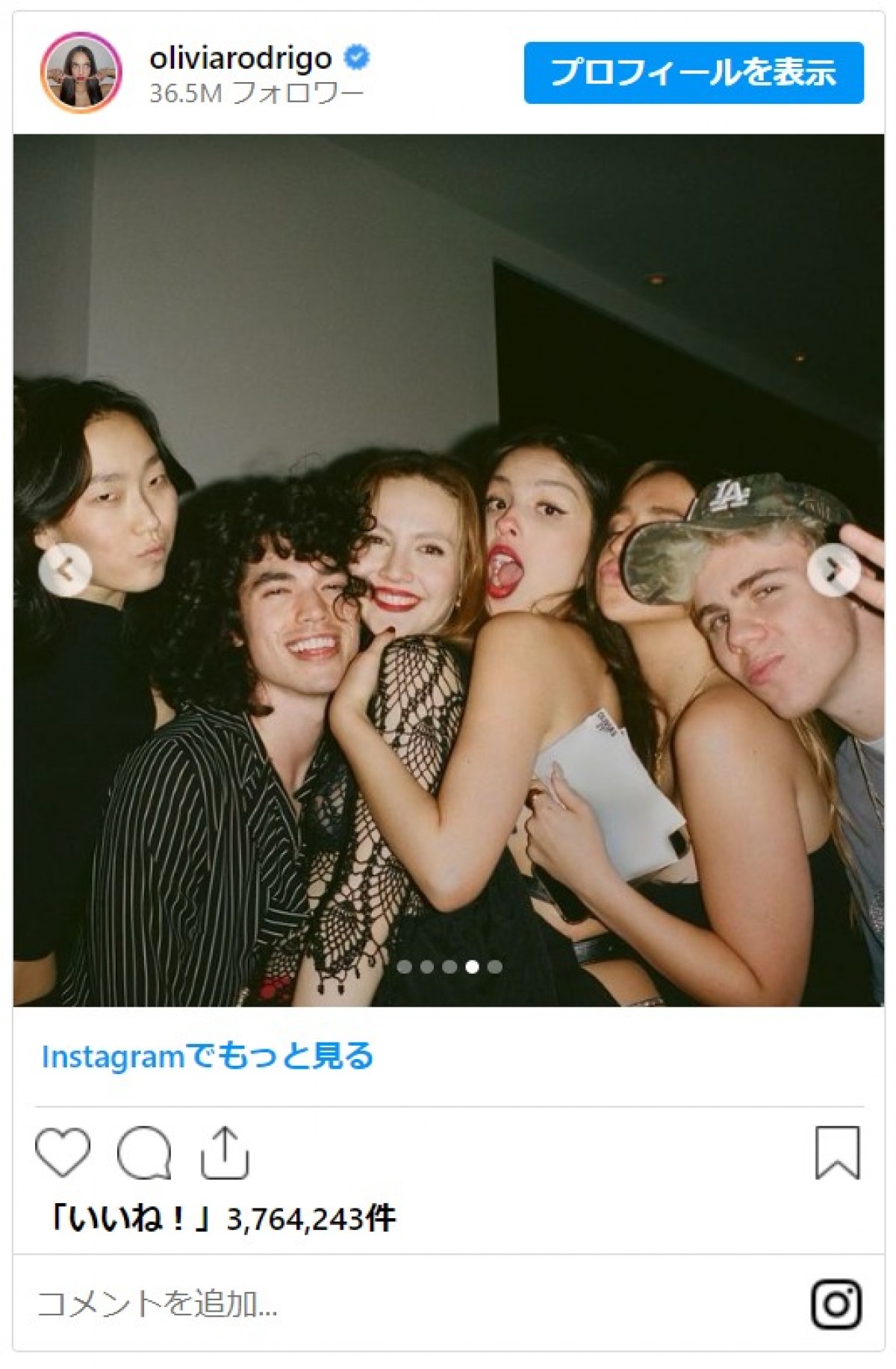Open Instagramでもっと見る link
This screenshot has width=896, height=1369.
[207, 1056]
